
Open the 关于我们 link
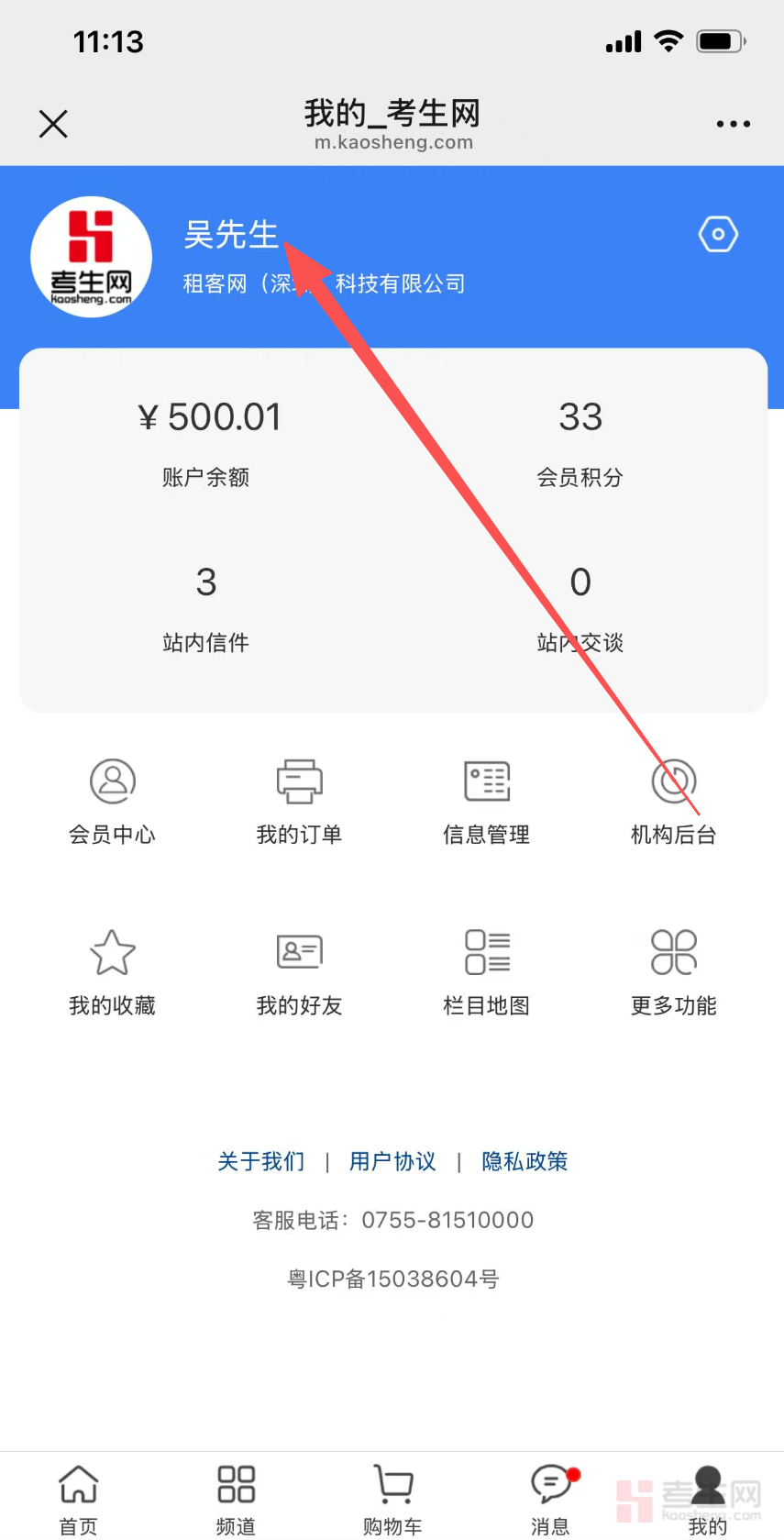coord(261,1161)
